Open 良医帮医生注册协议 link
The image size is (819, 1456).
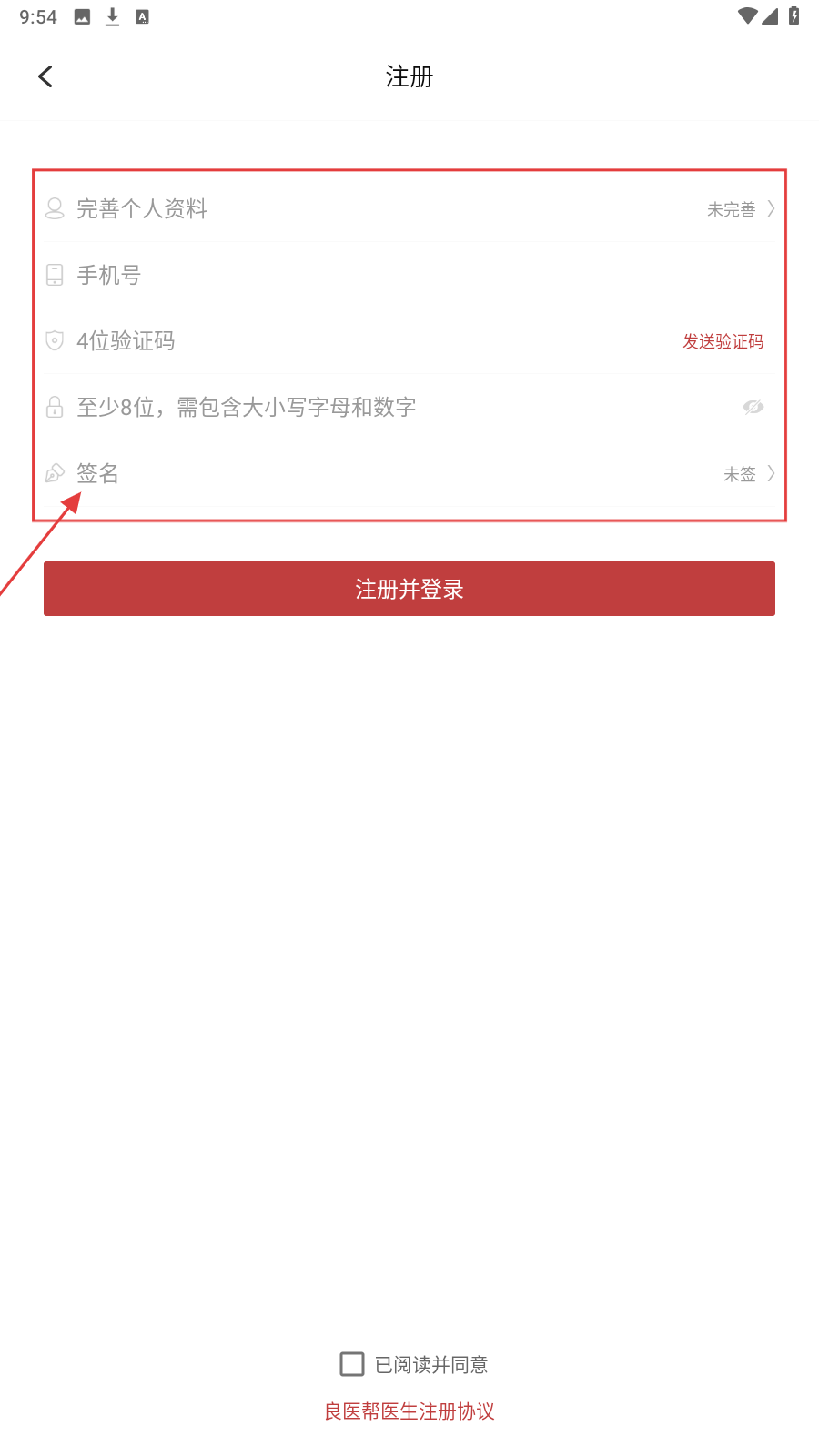(x=409, y=1410)
